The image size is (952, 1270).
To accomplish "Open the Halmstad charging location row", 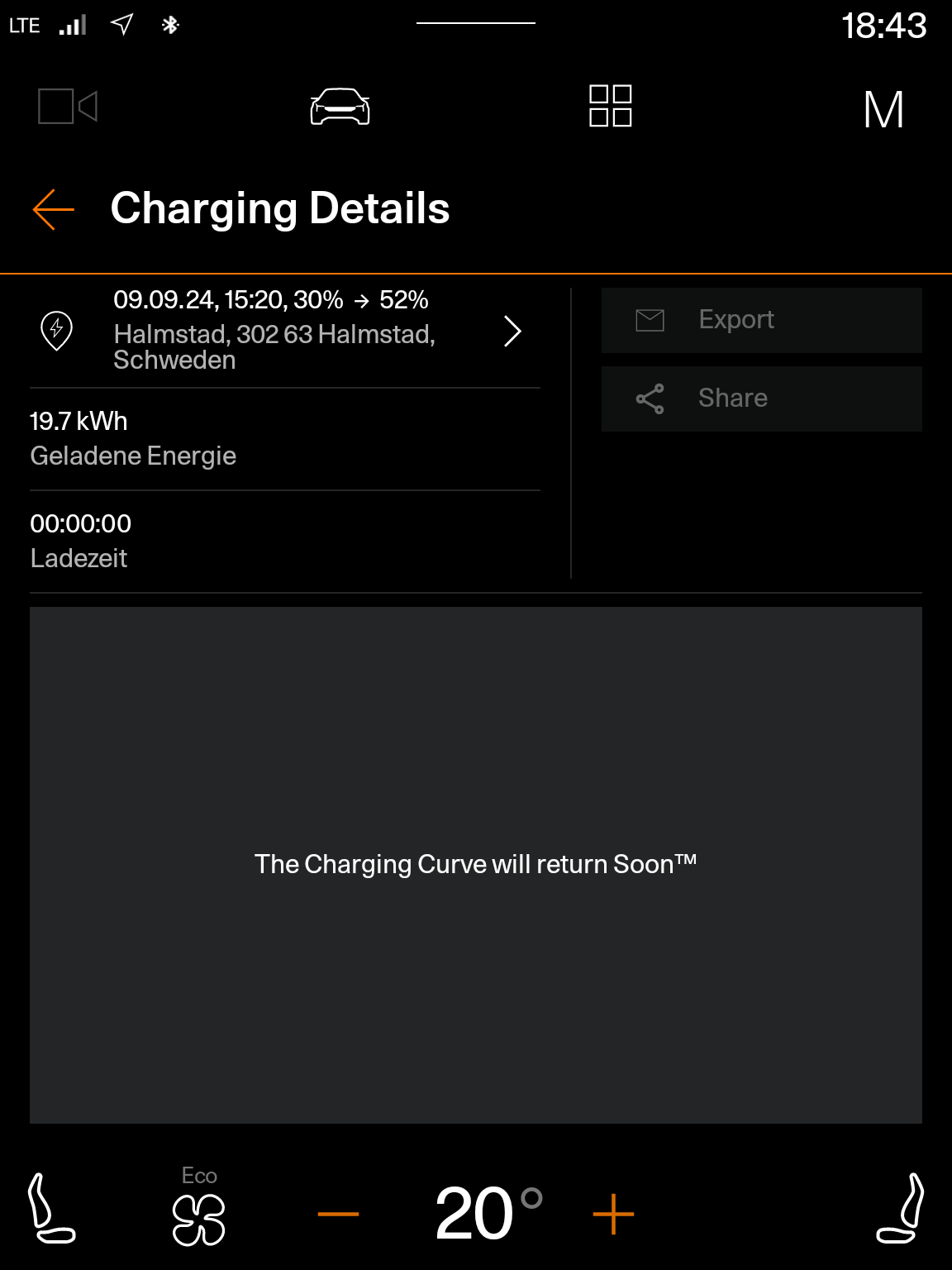I will [285, 331].
